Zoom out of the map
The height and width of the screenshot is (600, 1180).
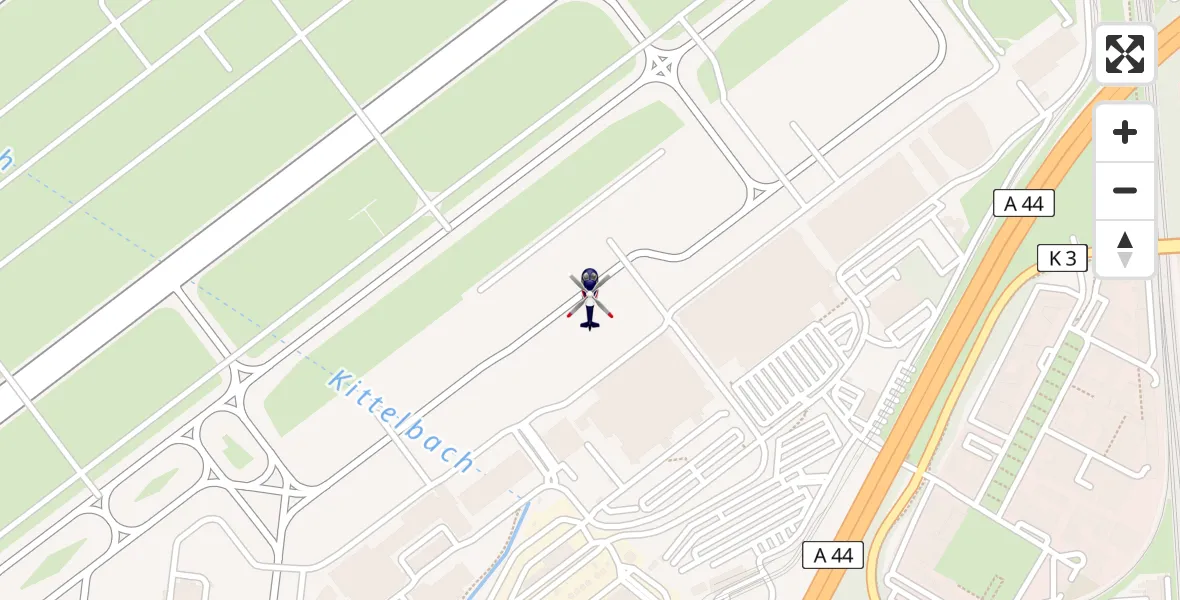click(x=1125, y=191)
